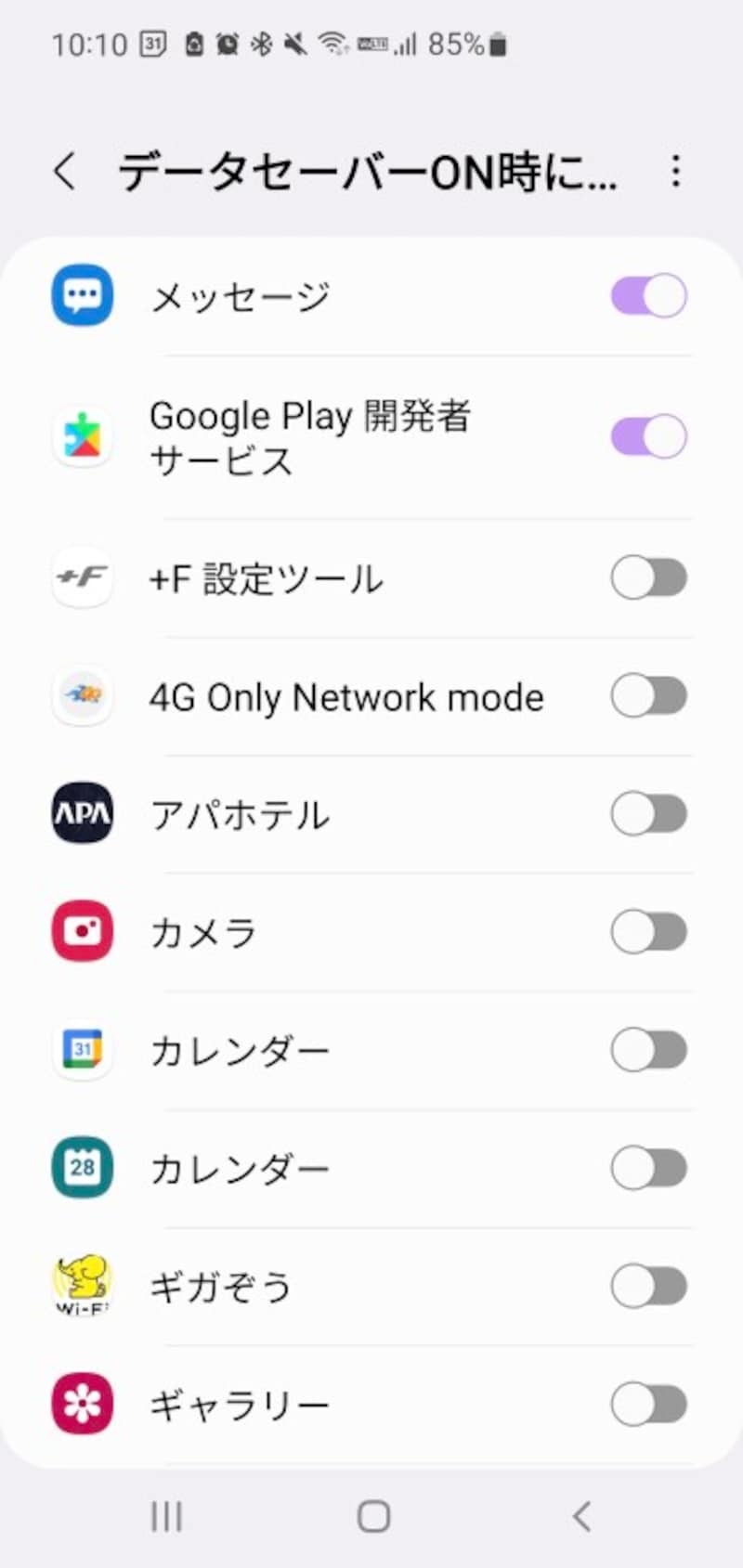
Task: Turn on the ギャラリー toggle
Action: tap(648, 1404)
